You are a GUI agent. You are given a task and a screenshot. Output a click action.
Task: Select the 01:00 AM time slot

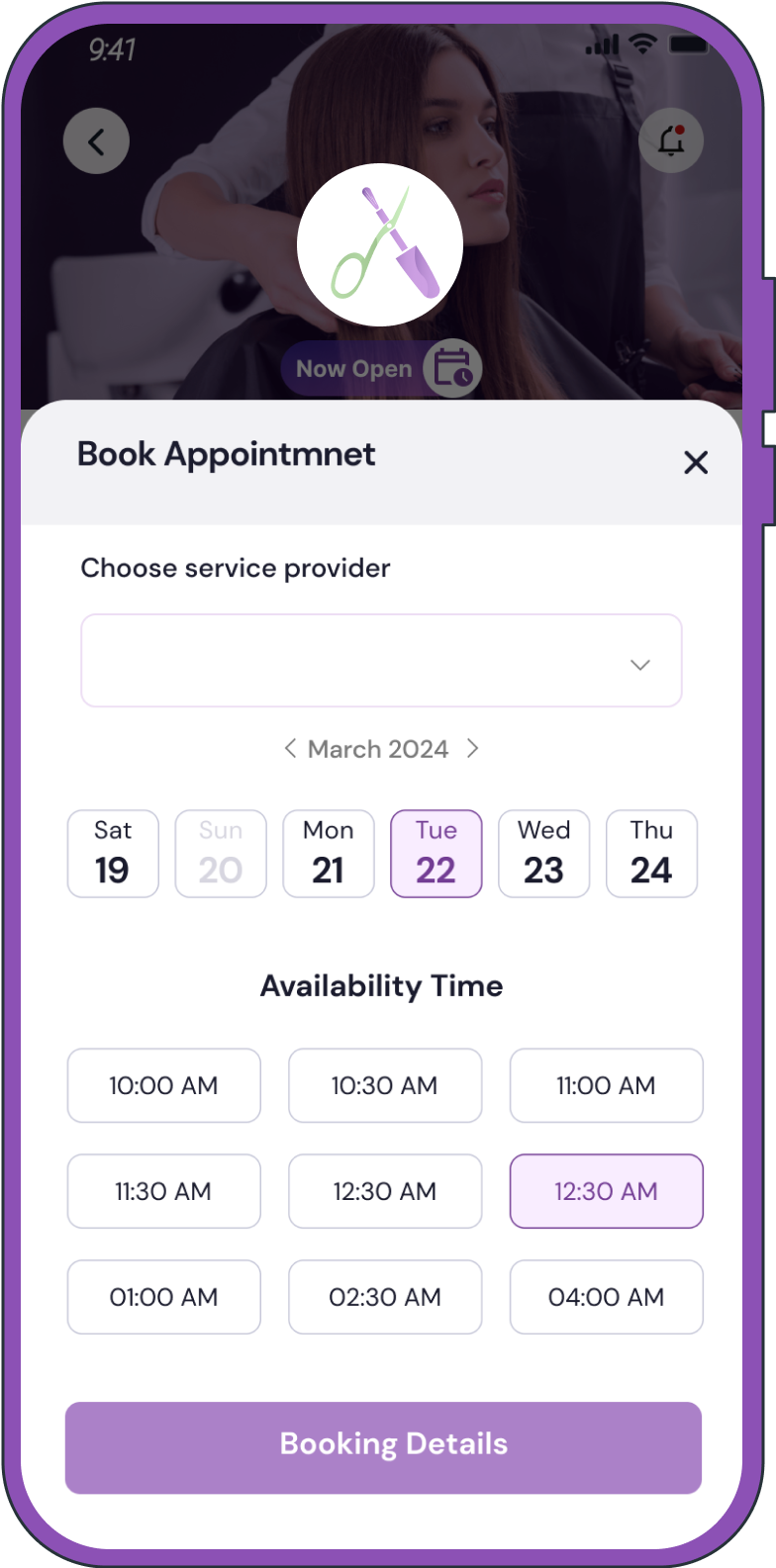(x=164, y=1297)
